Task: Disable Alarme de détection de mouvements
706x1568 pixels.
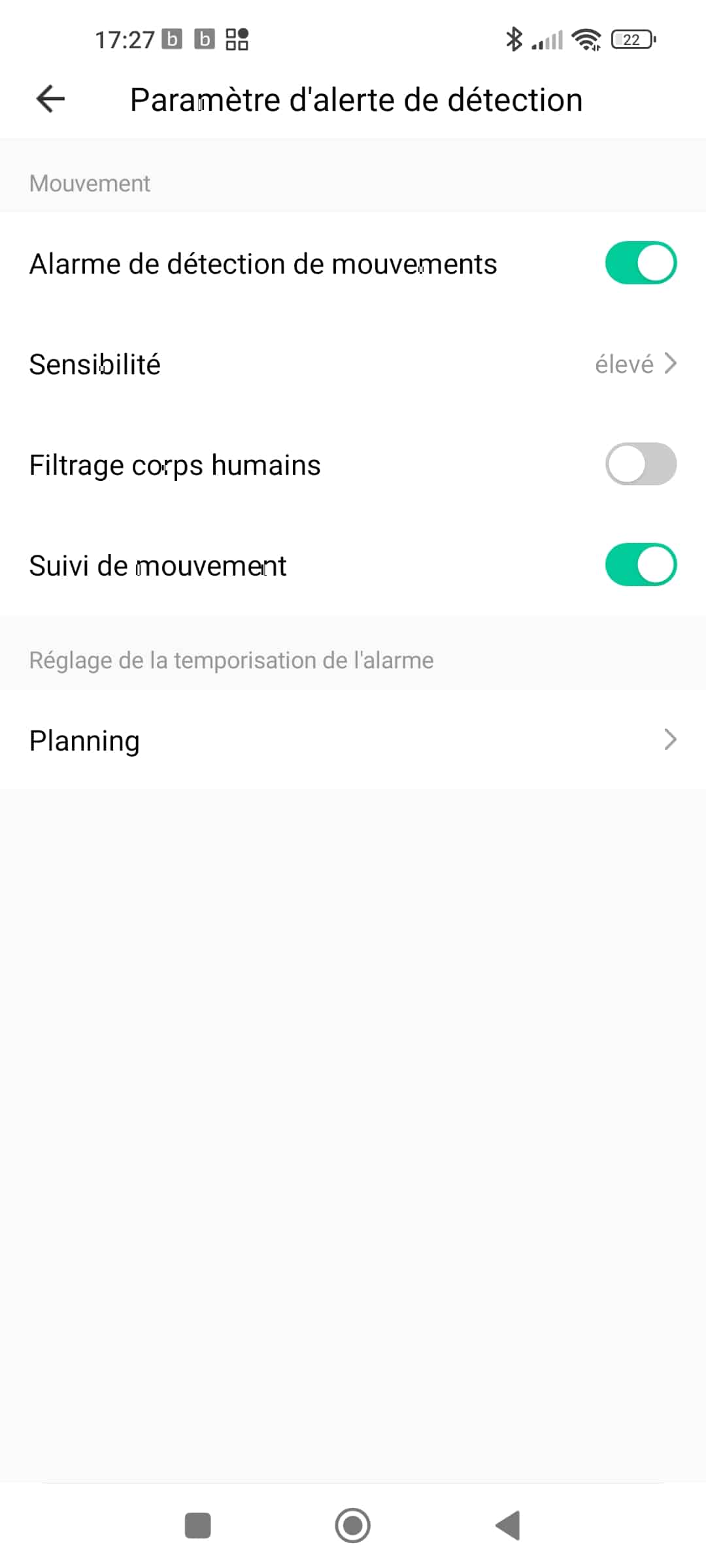Action: [641, 263]
